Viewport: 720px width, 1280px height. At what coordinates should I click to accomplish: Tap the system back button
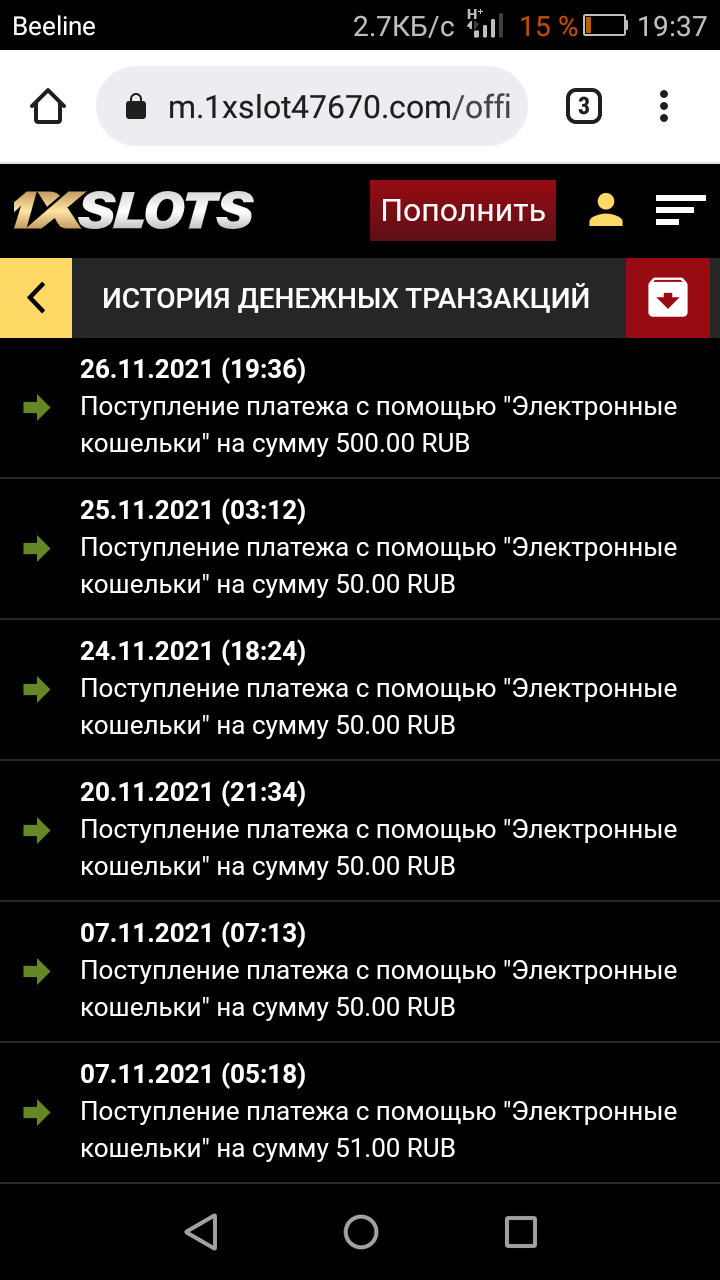click(201, 1232)
